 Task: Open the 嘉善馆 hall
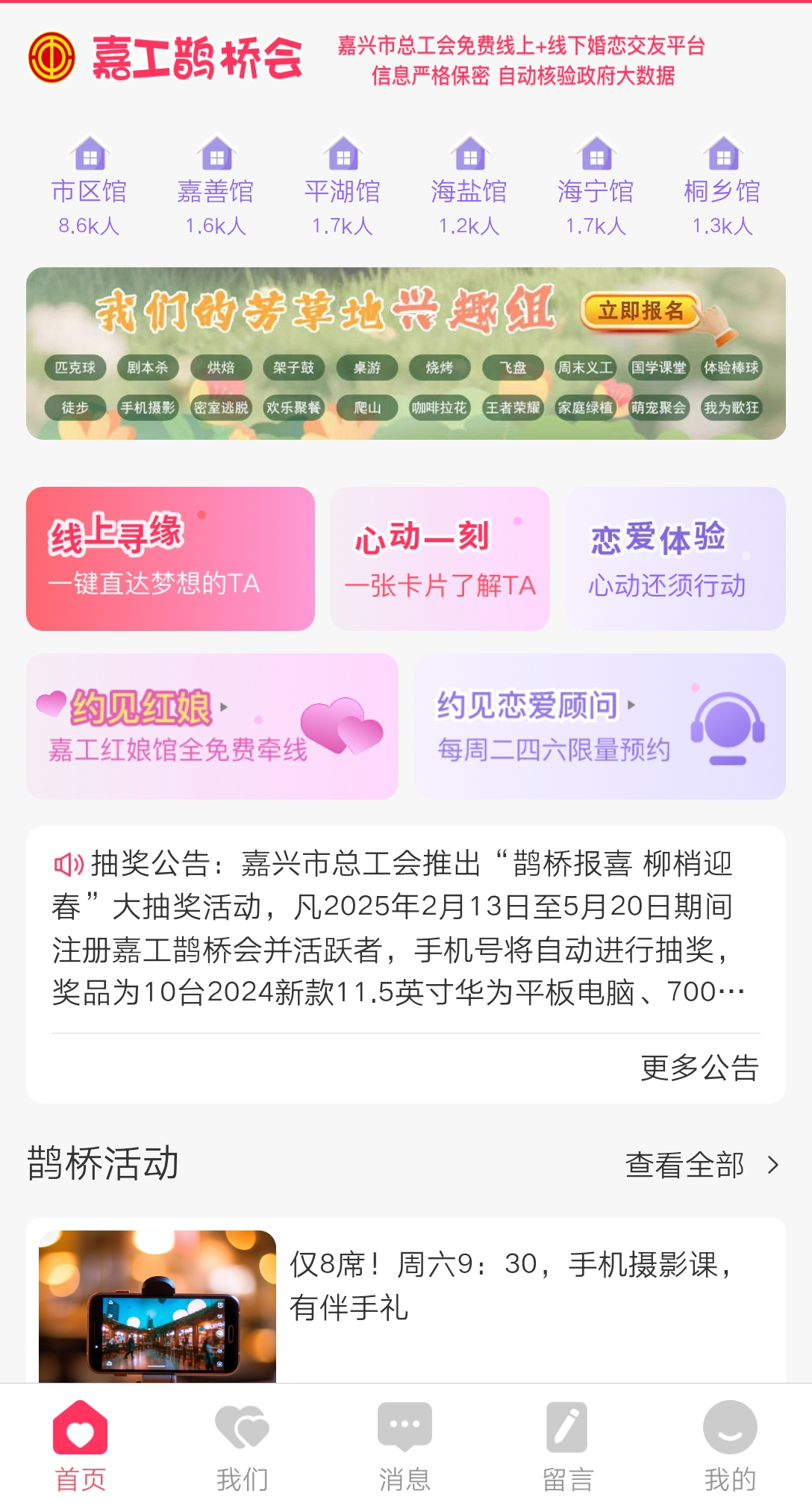tap(216, 187)
